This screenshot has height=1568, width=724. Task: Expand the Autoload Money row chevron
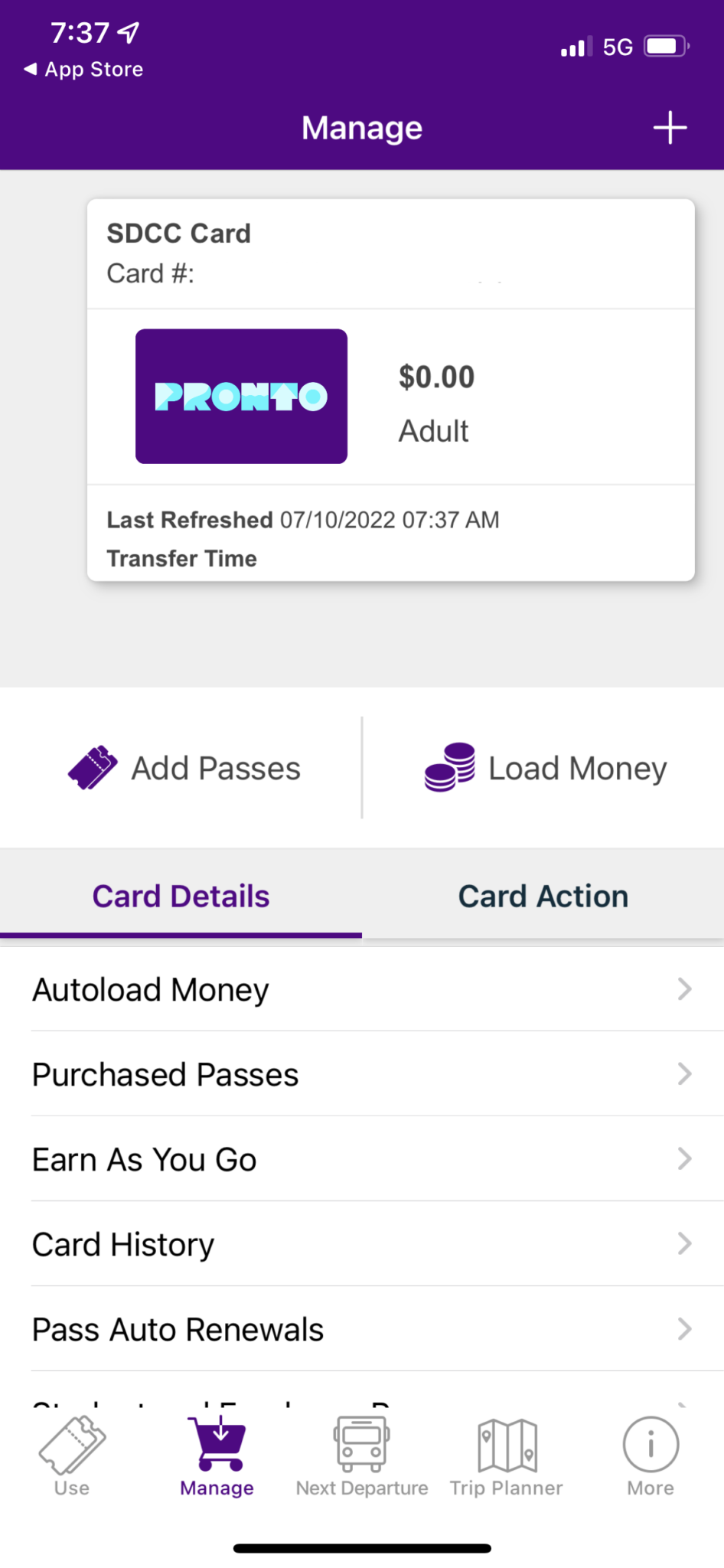[683, 989]
